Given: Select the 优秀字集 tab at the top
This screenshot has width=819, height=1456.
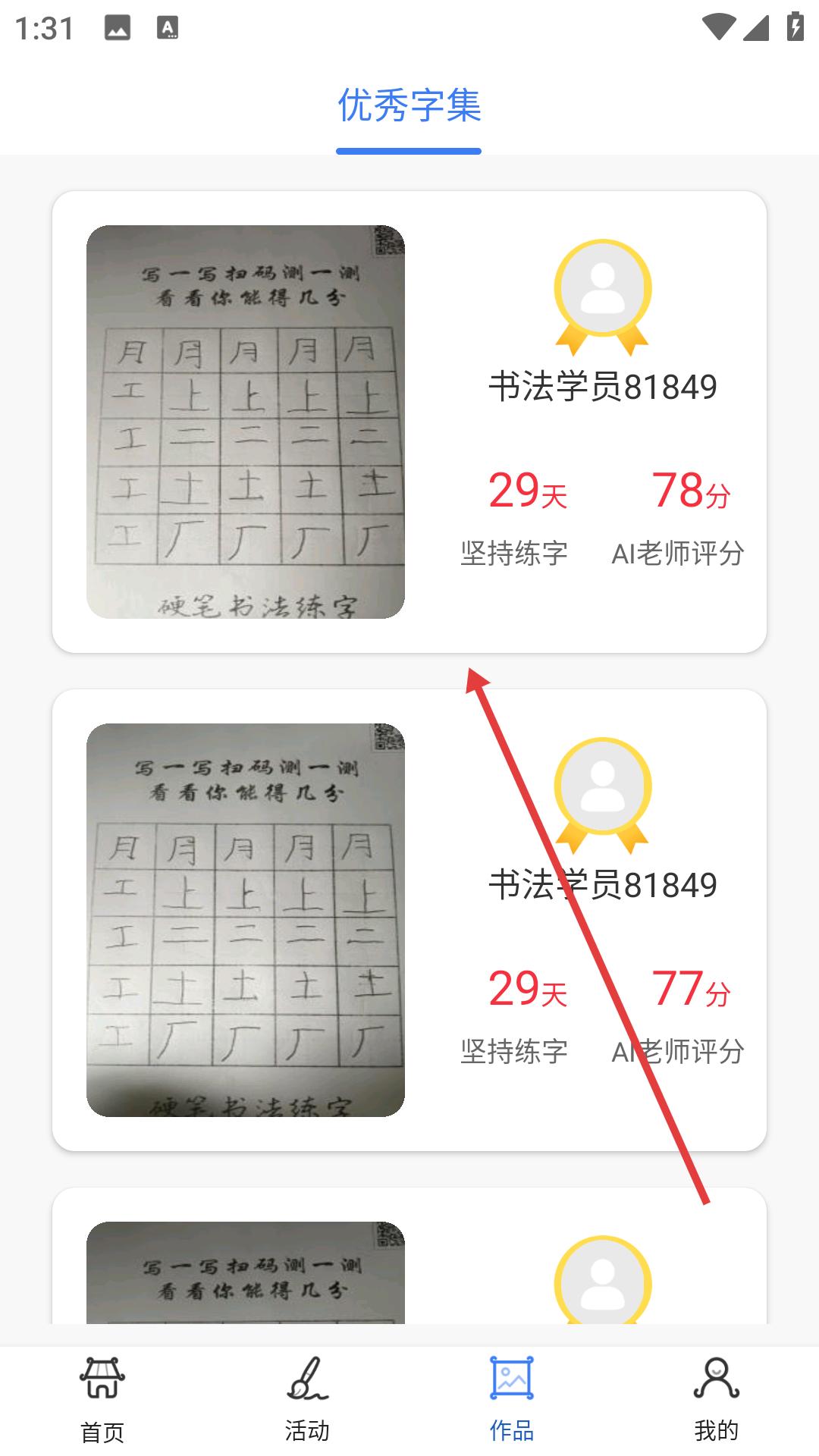Looking at the screenshot, I should [x=409, y=106].
